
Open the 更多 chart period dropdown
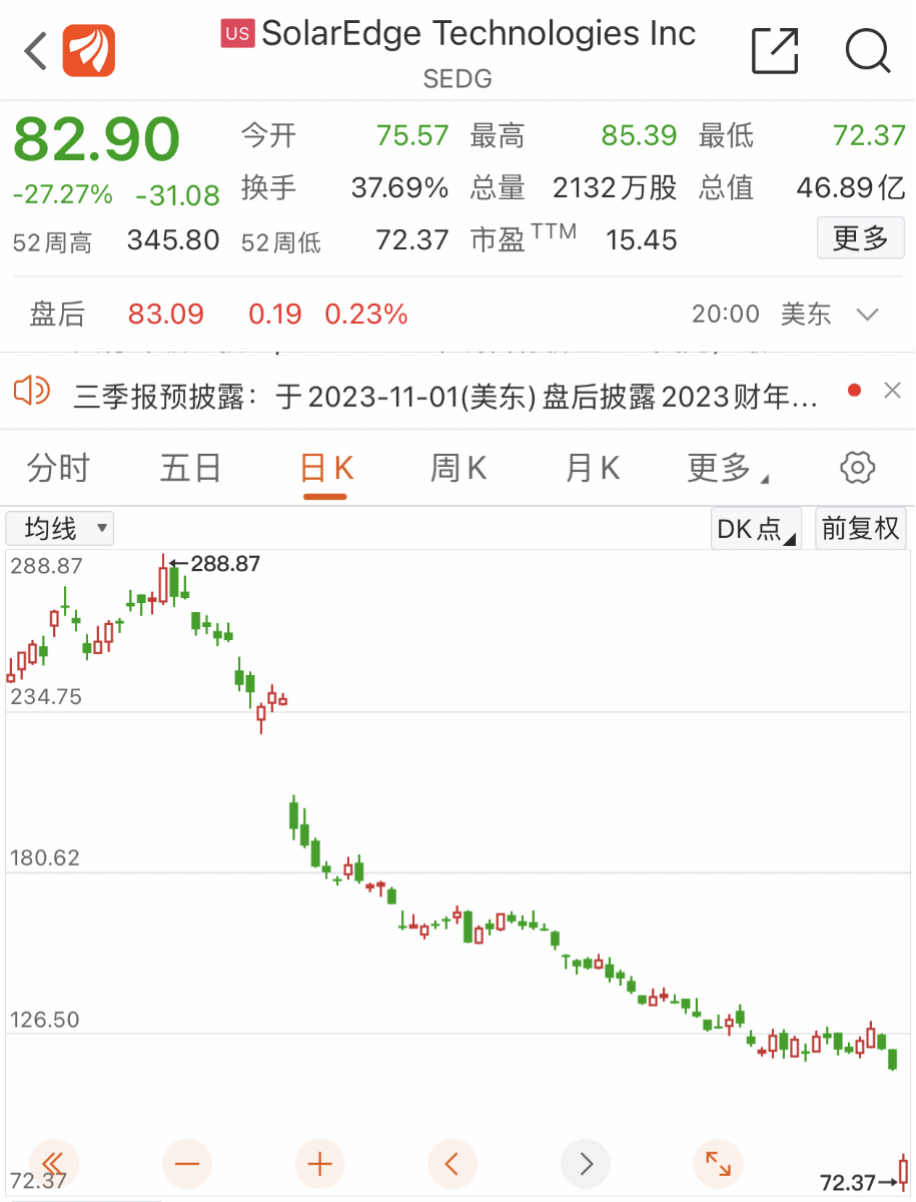[x=727, y=468]
